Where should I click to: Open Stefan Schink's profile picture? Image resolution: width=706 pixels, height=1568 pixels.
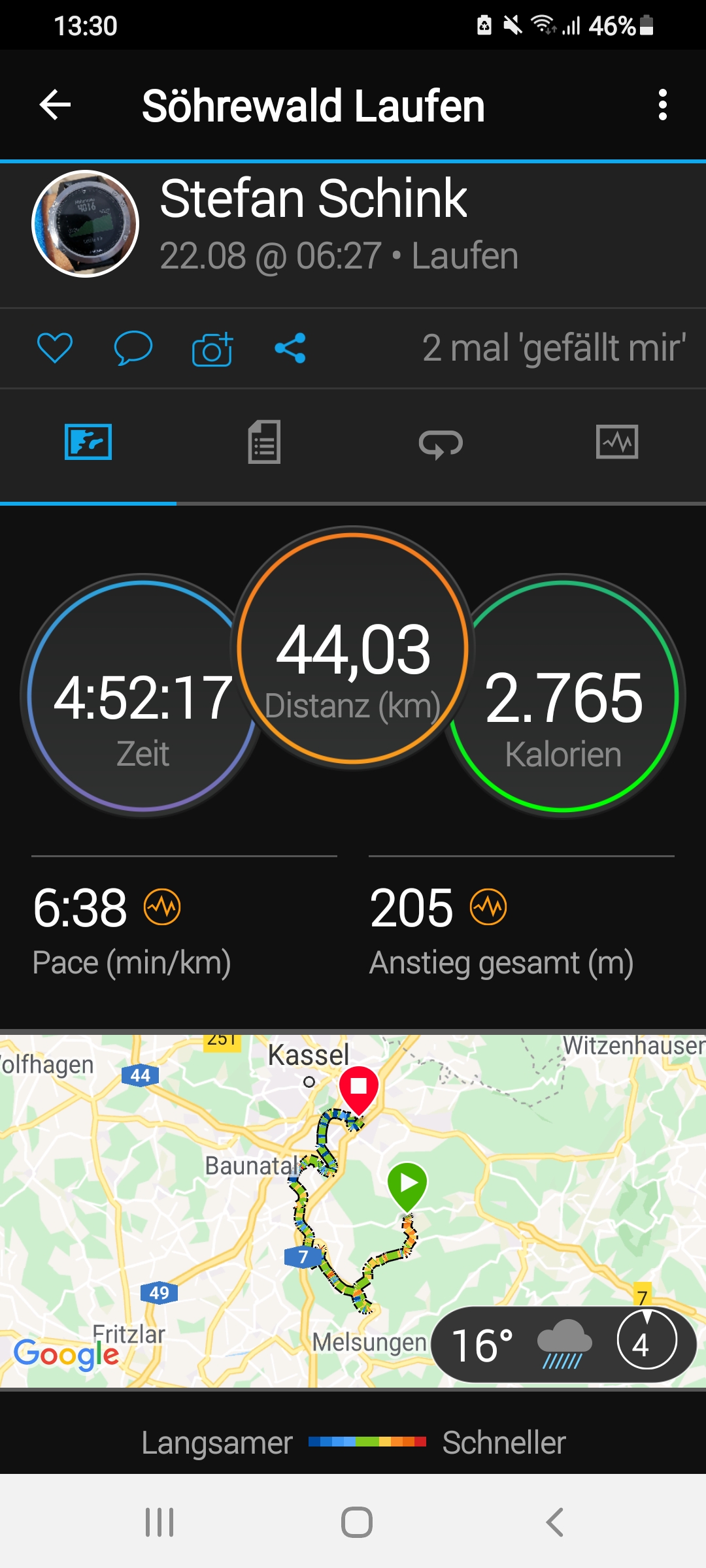point(85,224)
